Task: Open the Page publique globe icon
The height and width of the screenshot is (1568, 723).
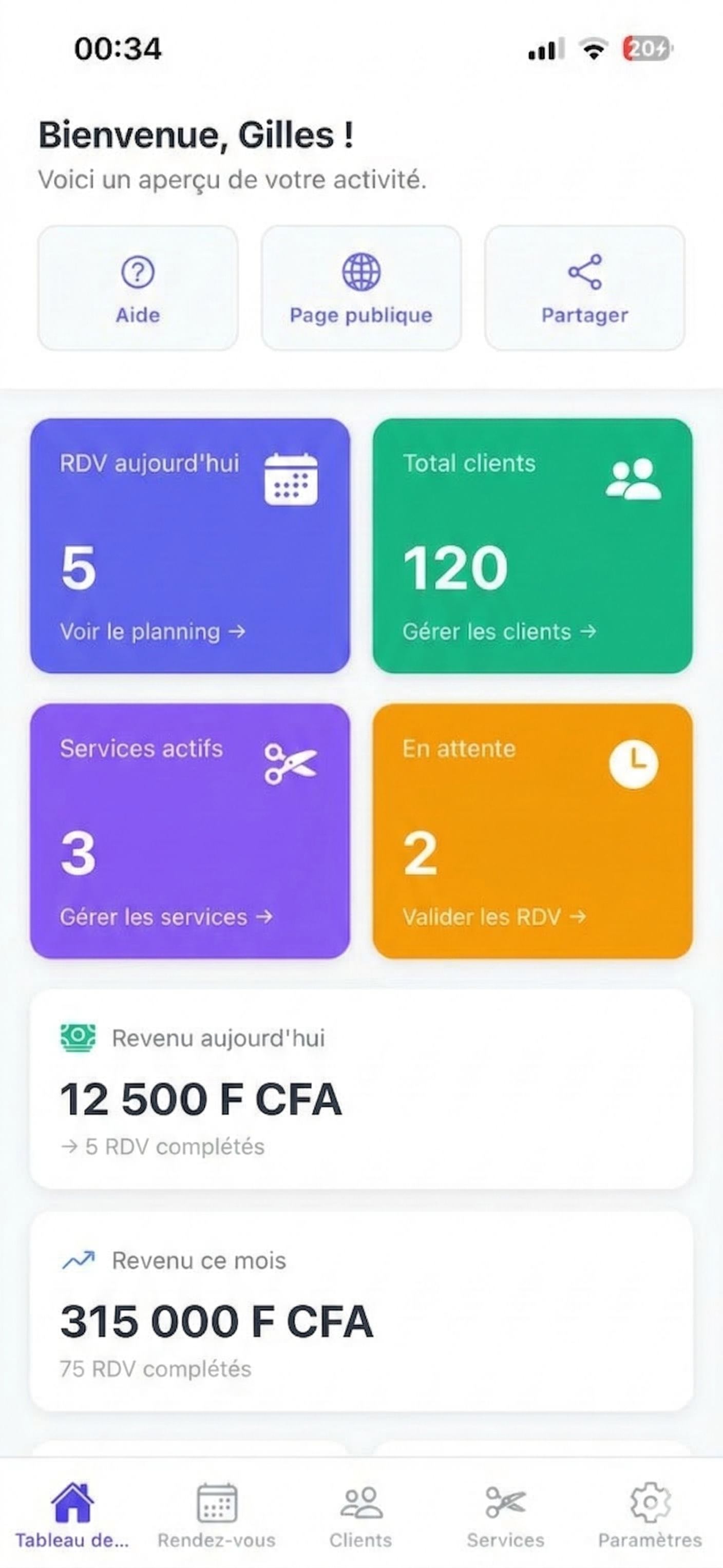Action: click(x=362, y=273)
